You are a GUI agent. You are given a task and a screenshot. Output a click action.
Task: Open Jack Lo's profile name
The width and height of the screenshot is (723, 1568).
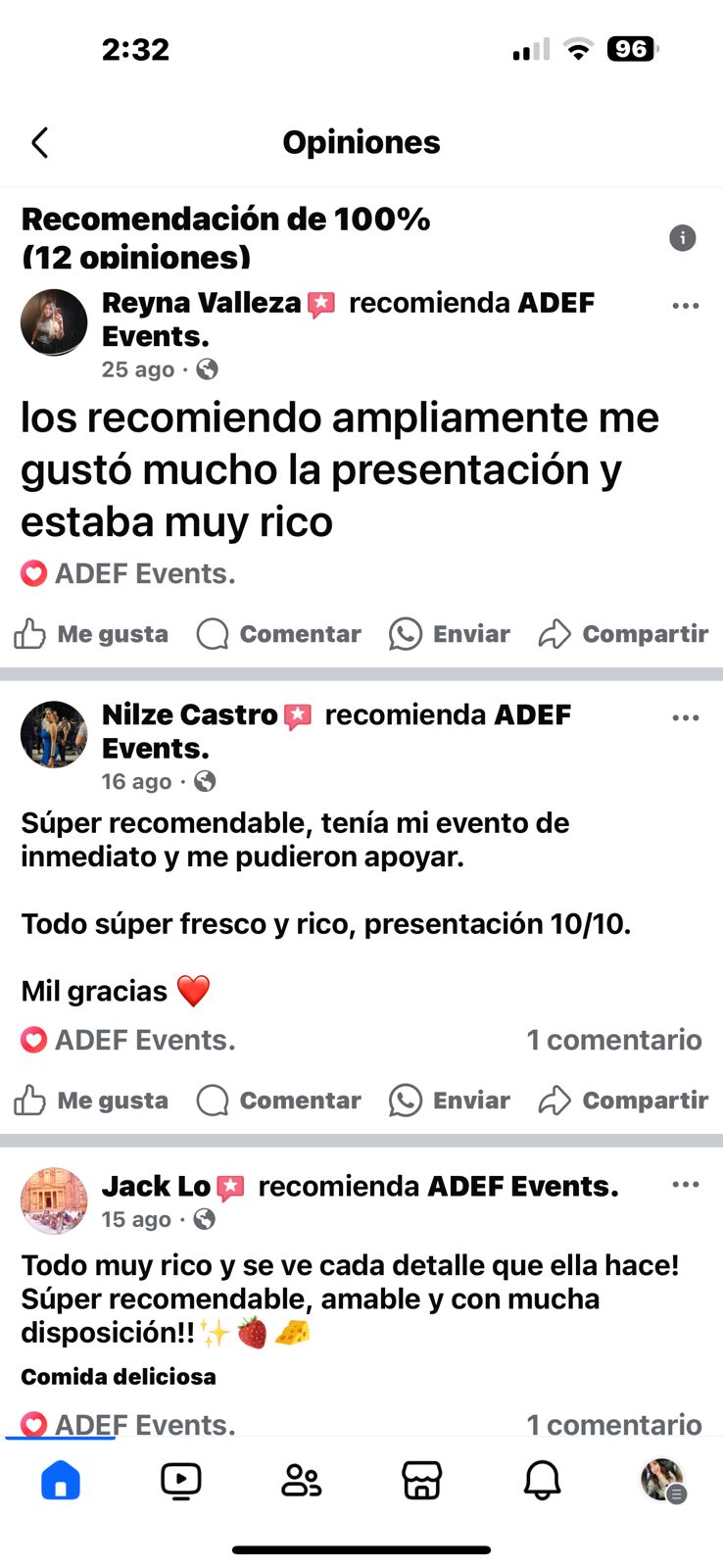pyautogui.click(x=157, y=1187)
